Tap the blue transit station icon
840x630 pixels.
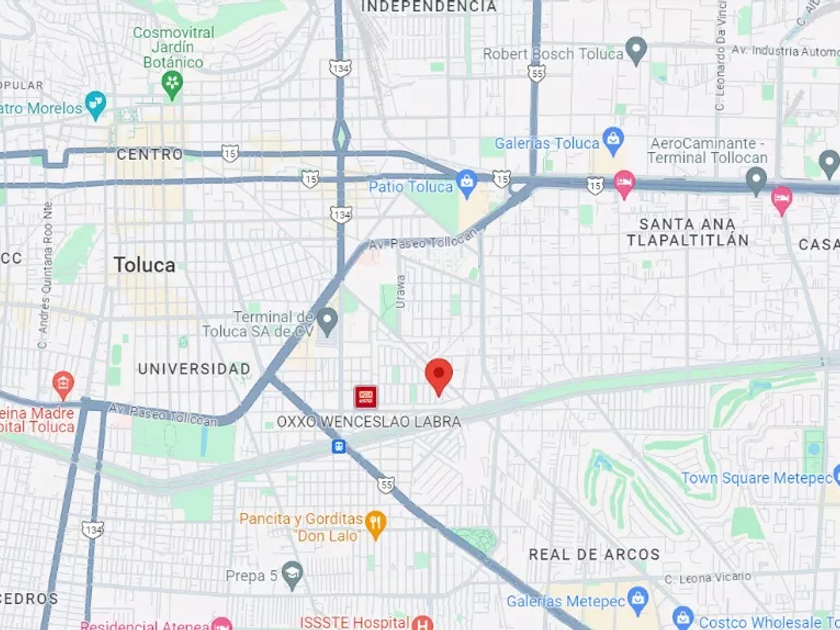pyautogui.click(x=339, y=446)
